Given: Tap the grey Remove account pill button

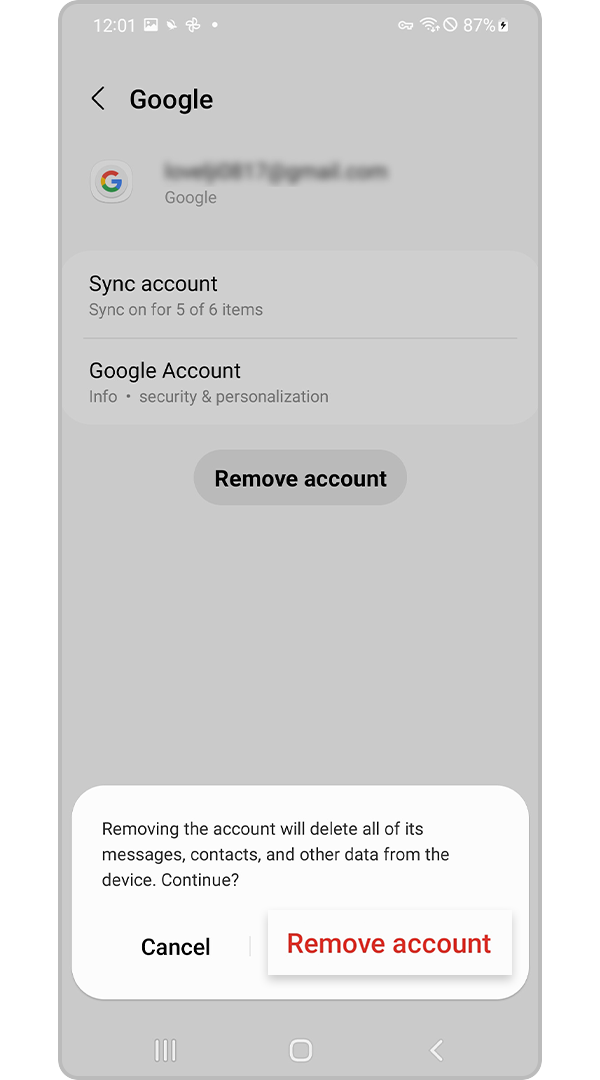Looking at the screenshot, I should pos(300,478).
